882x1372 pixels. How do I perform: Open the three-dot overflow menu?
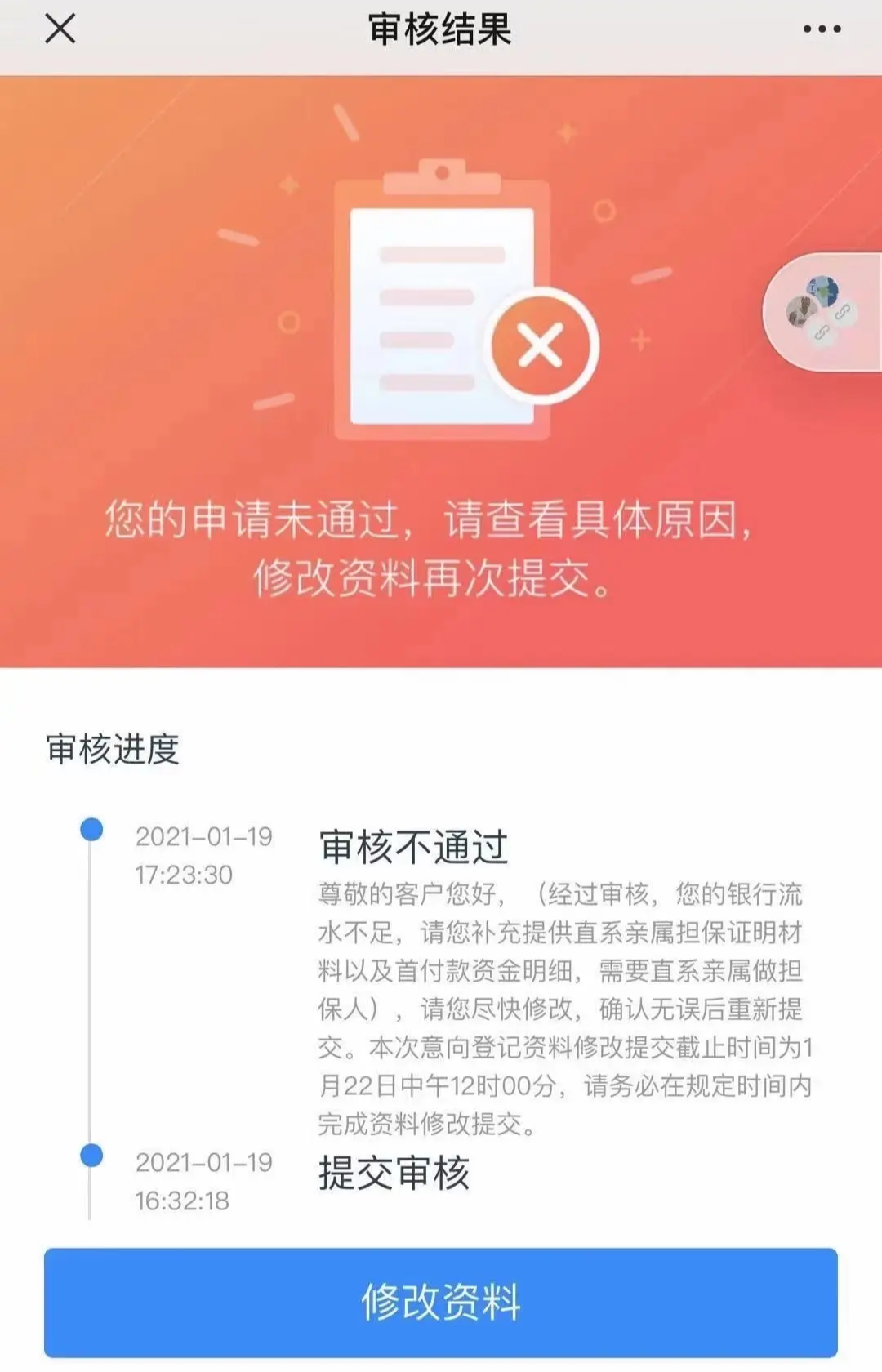[x=821, y=29]
